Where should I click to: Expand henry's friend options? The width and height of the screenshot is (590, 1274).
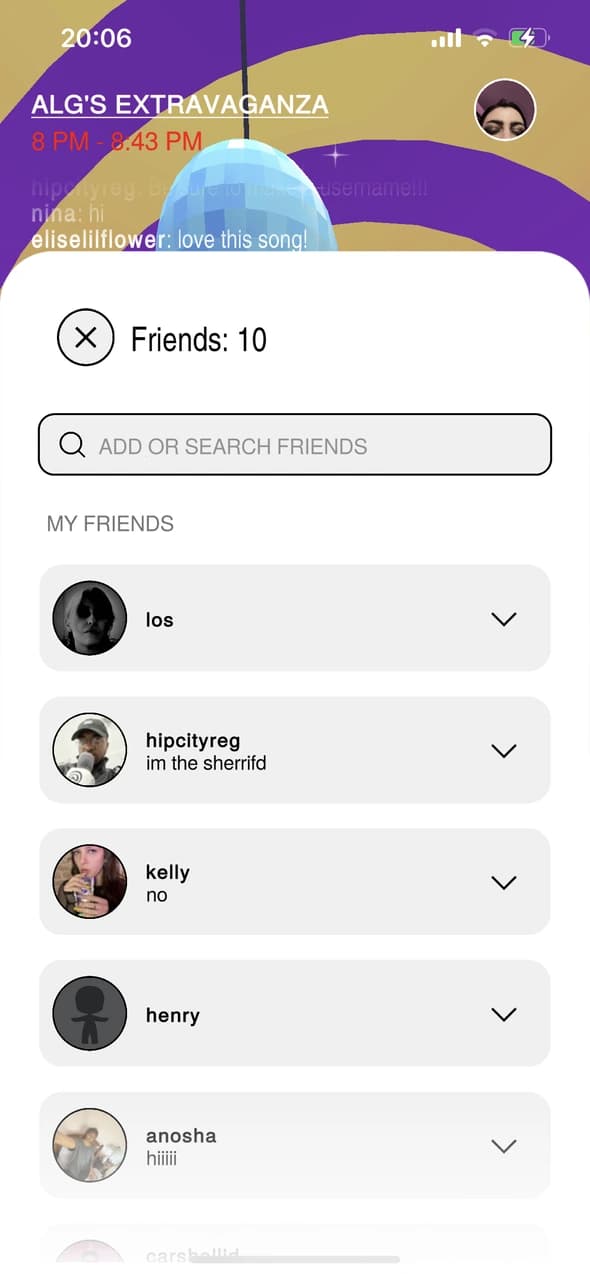point(505,1014)
